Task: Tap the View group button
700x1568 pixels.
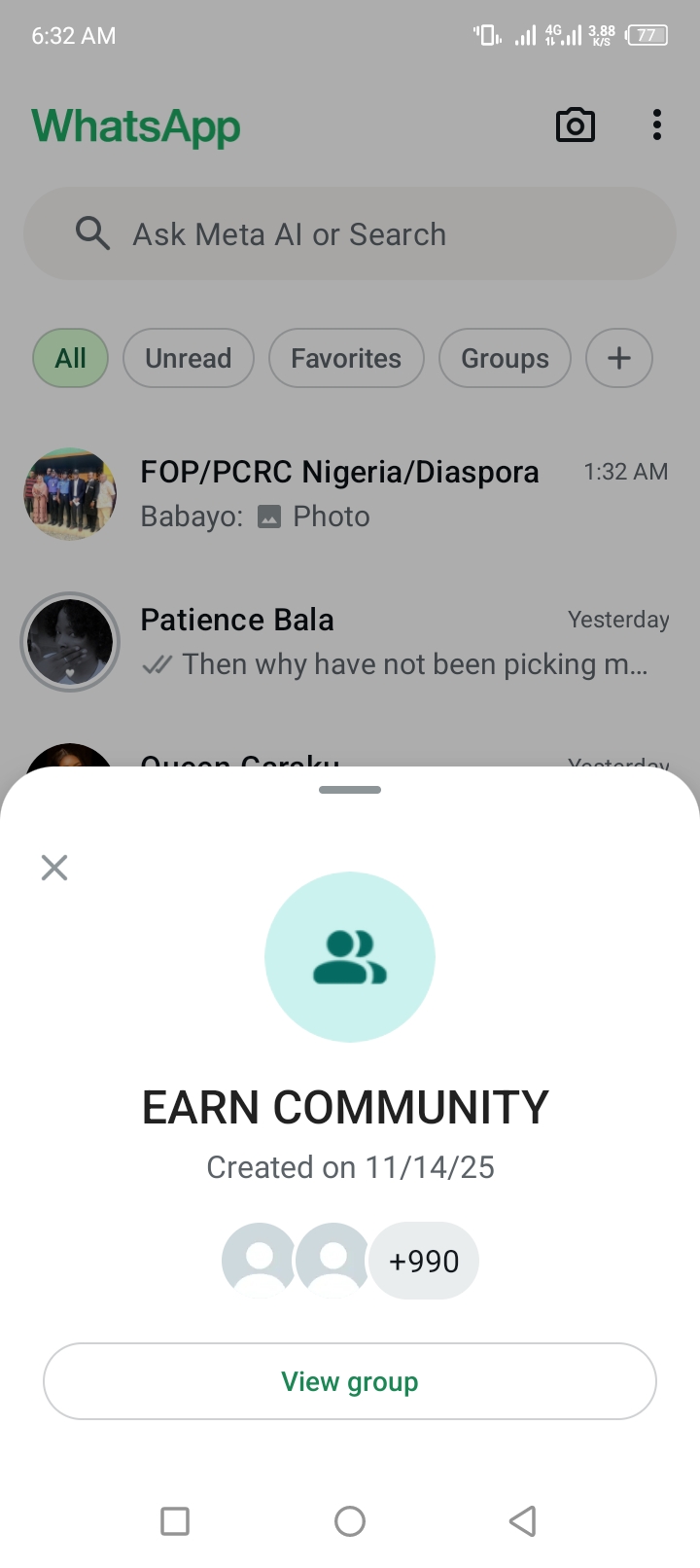Action: pos(350,1381)
